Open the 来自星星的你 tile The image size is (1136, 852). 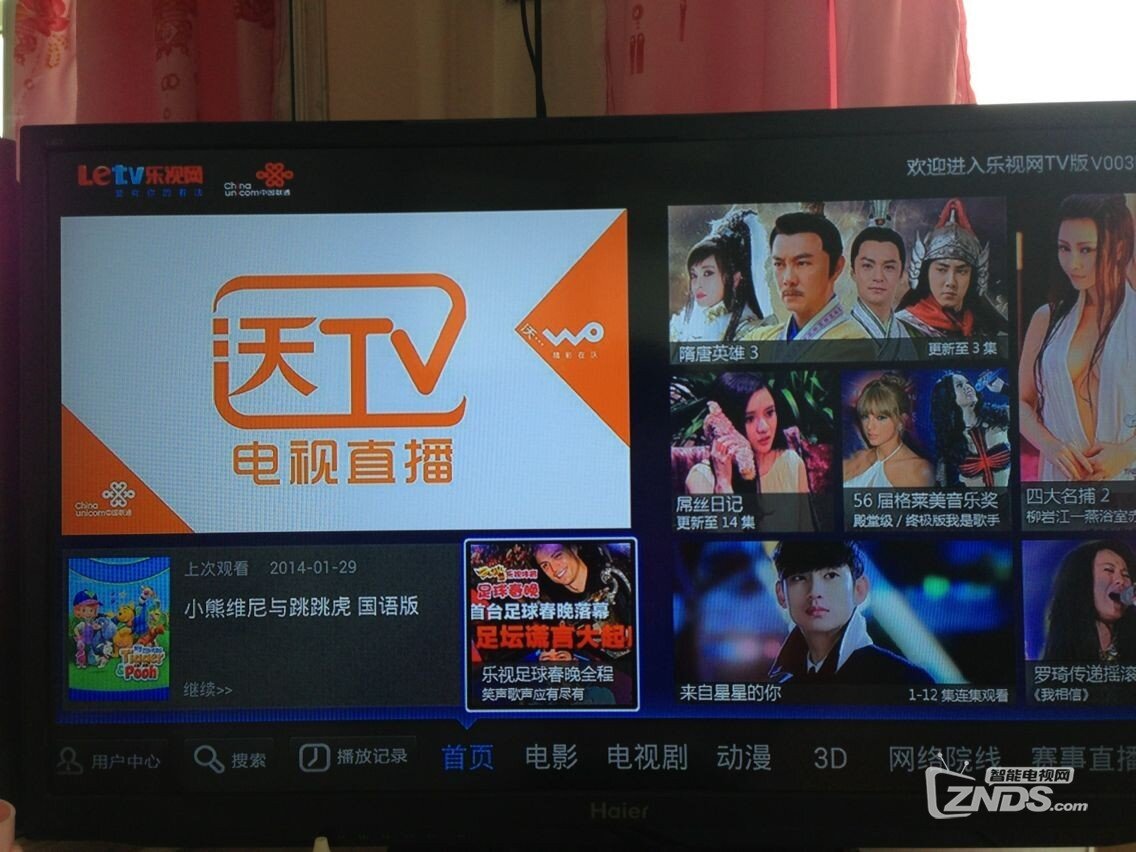[843, 622]
